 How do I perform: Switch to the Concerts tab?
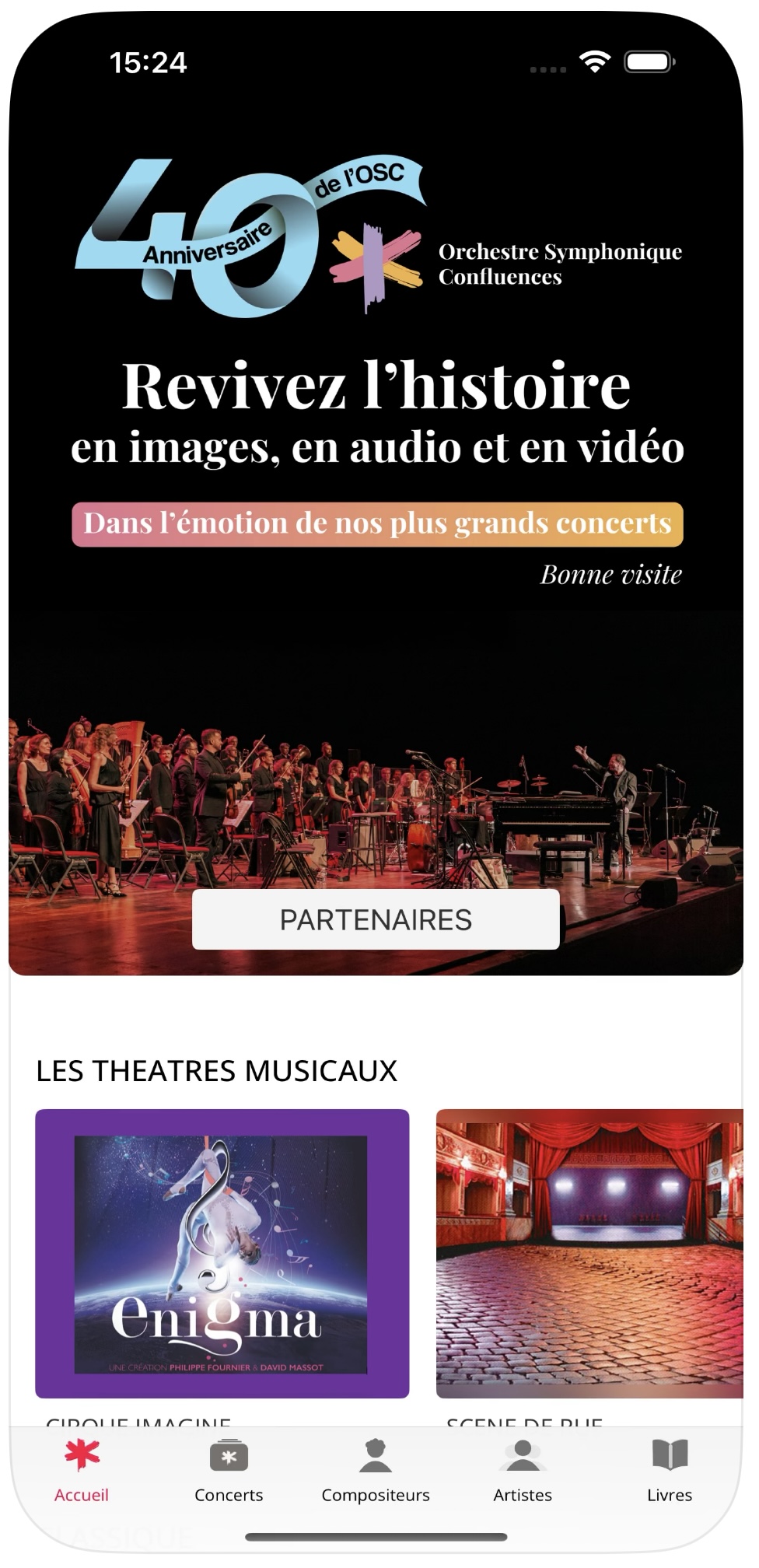coord(229,1472)
